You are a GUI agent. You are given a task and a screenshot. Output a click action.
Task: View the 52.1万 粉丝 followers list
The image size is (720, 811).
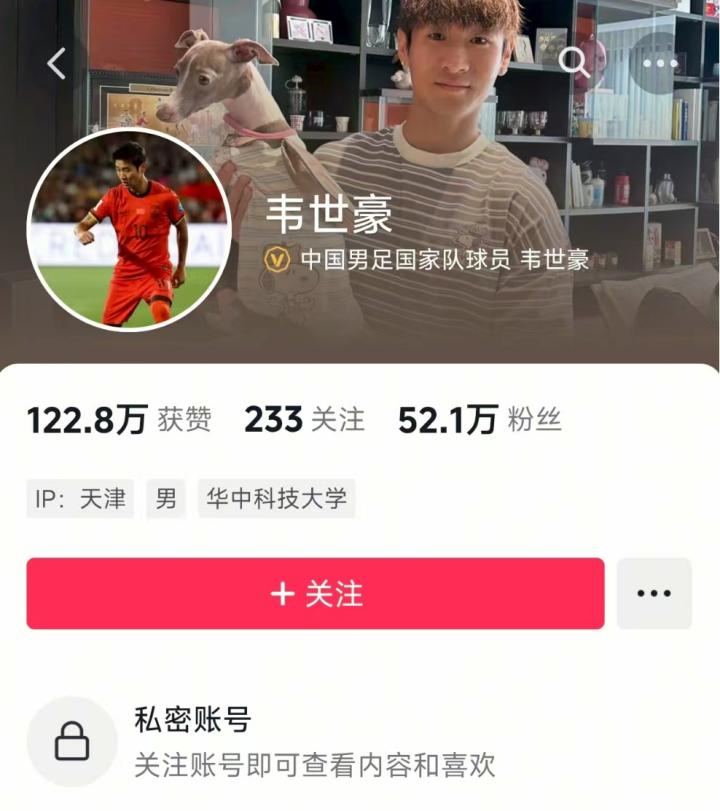[479, 420]
